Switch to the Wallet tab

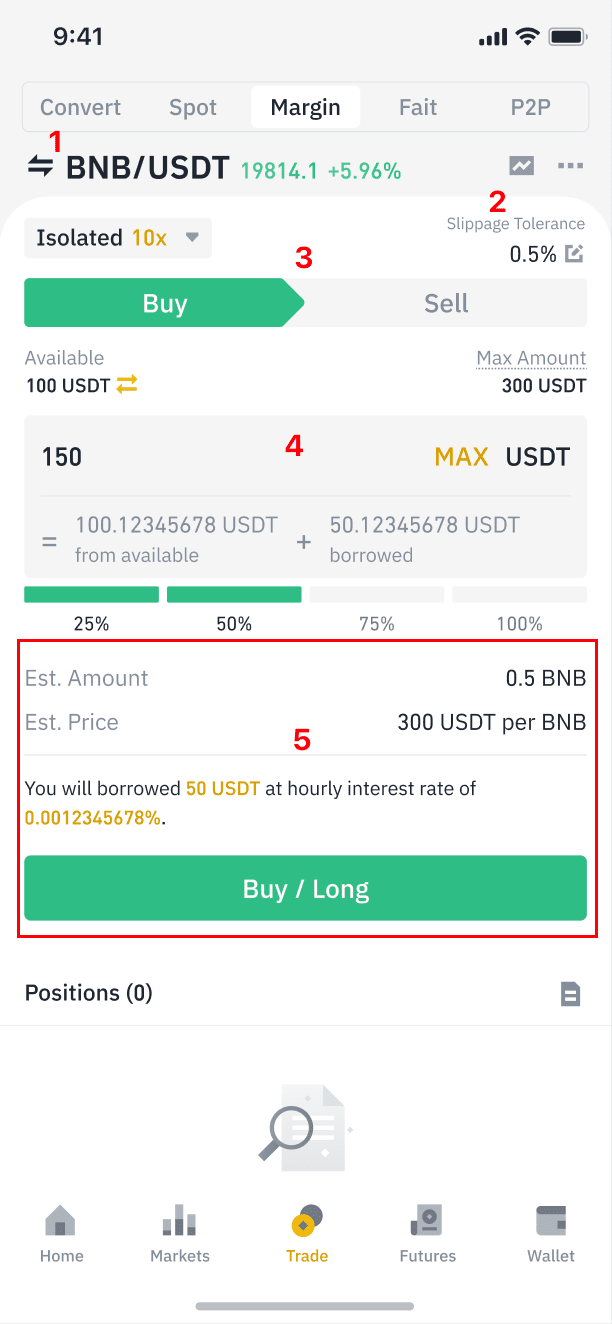(551, 1235)
